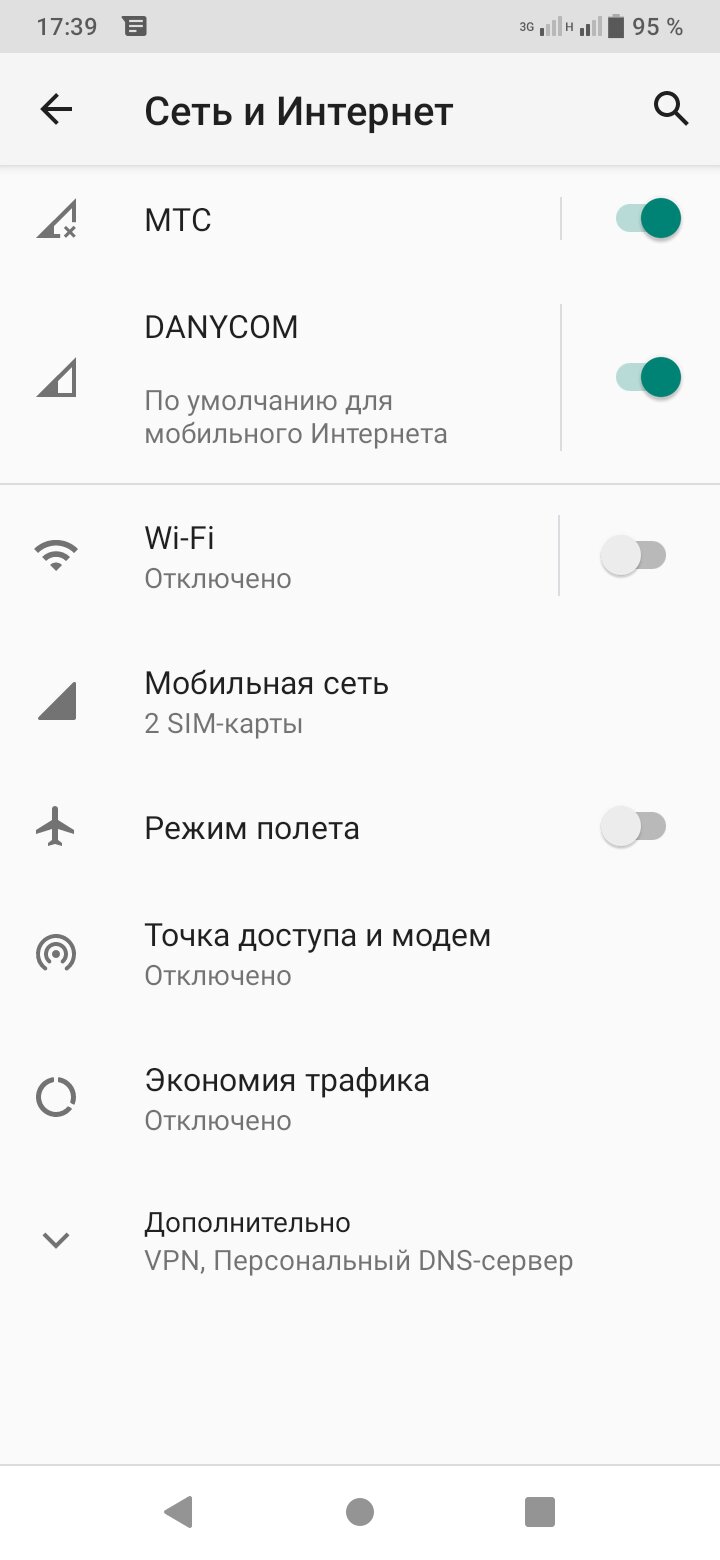Enable Режим полета switch
This screenshot has width=720, height=1560.
tap(633, 827)
